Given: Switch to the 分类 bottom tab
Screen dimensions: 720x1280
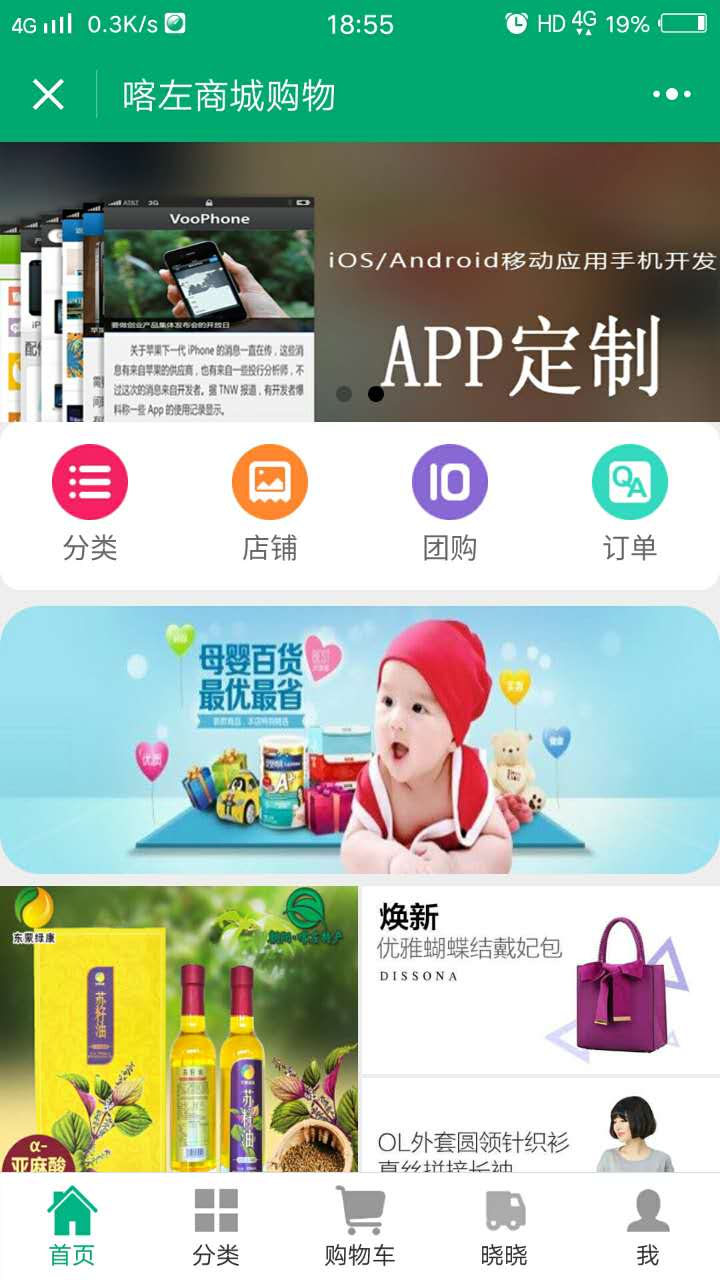Looking at the screenshot, I should [x=216, y=1226].
